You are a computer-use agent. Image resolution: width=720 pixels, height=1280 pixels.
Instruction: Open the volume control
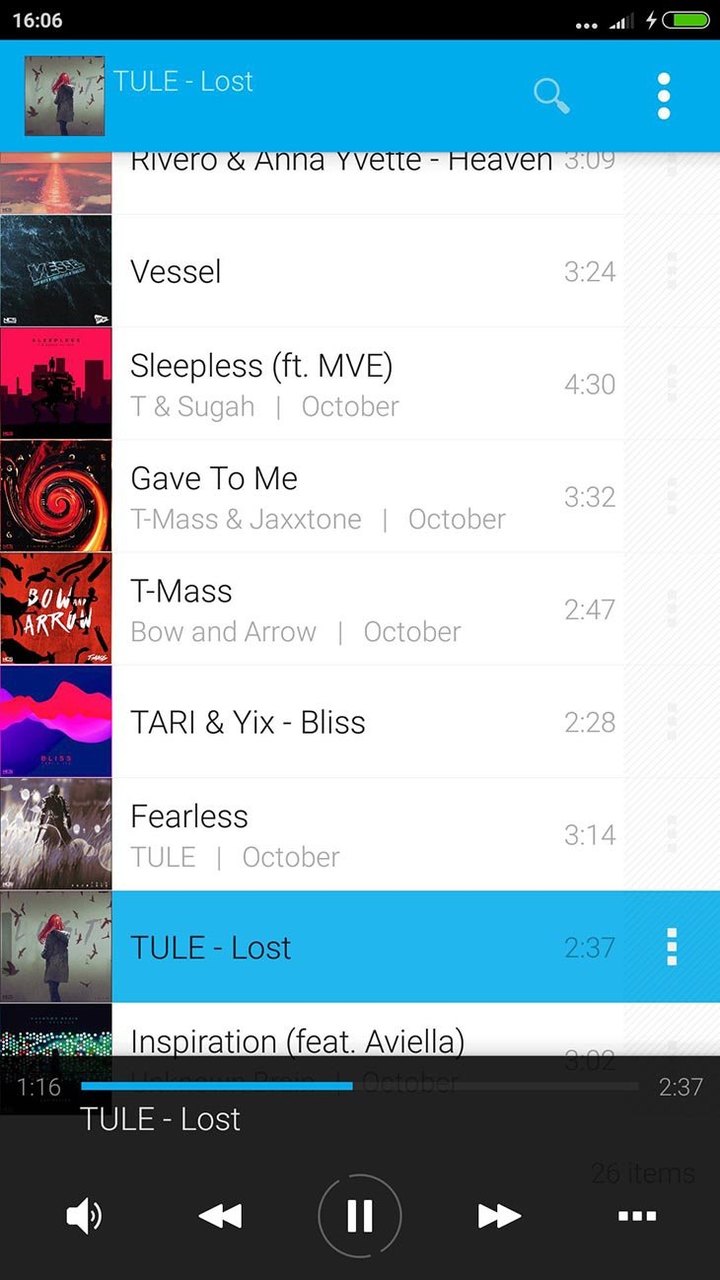click(84, 1216)
